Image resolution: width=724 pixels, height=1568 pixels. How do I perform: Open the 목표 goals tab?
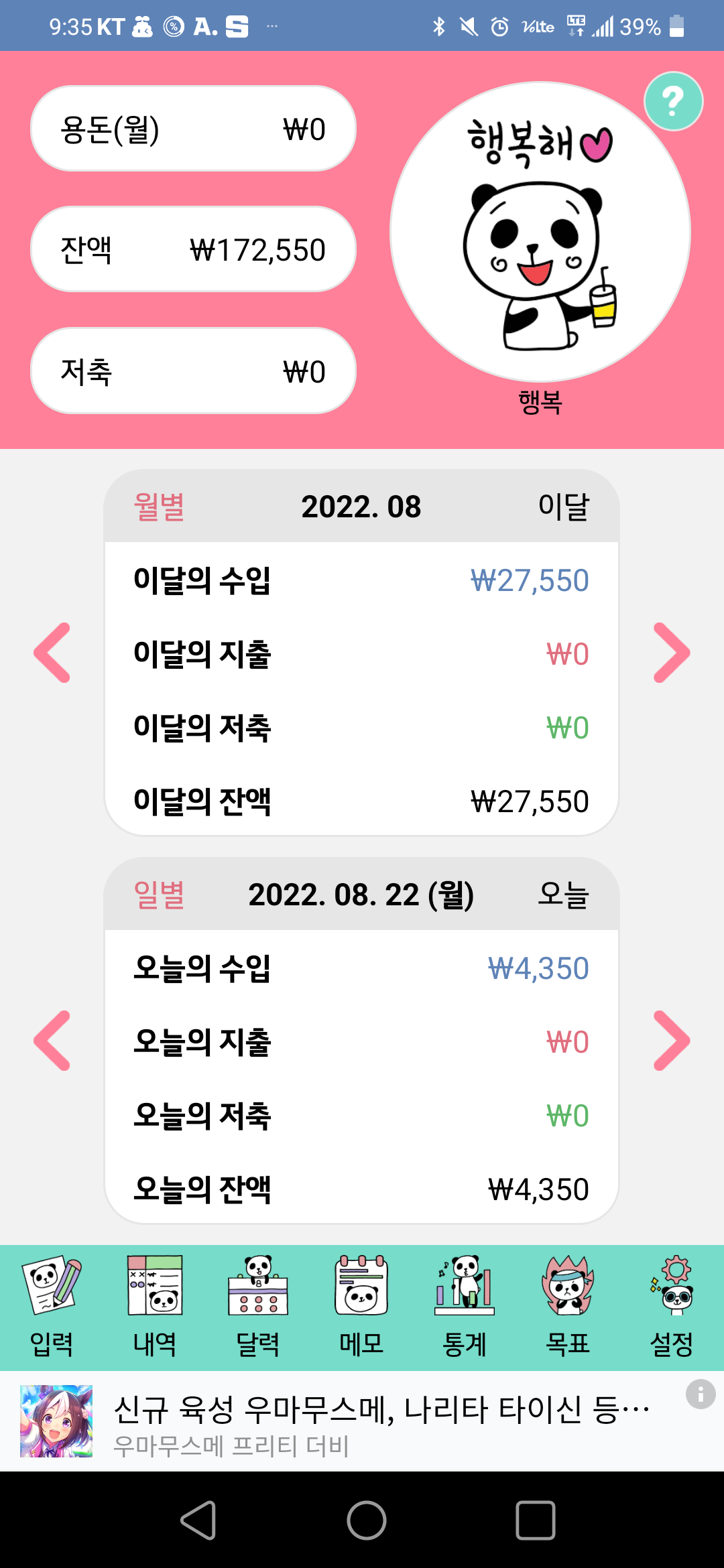pyautogui.click(x=568, y=1307)
